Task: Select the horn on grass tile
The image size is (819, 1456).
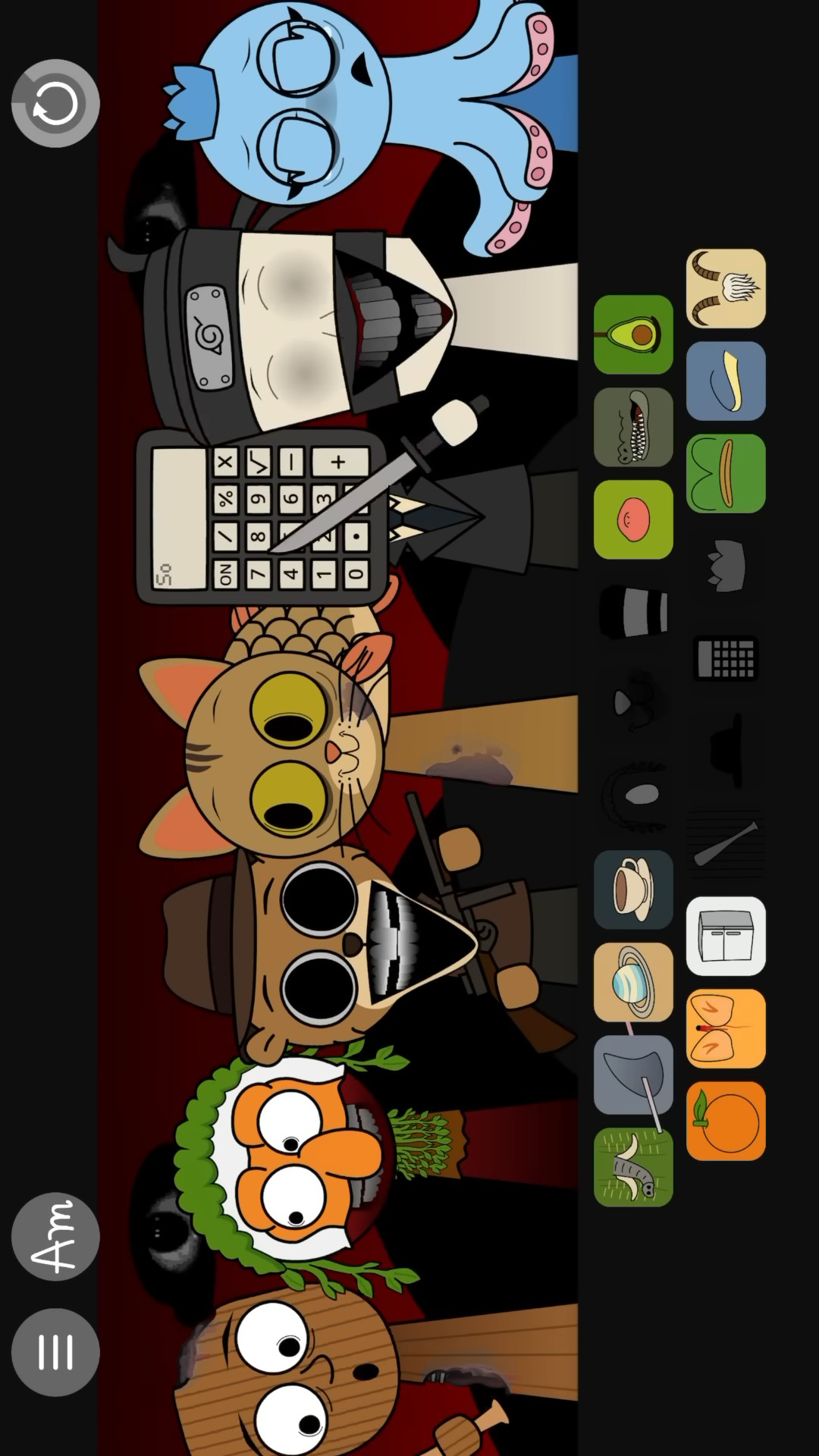Action: click(x=633, y=1167)
